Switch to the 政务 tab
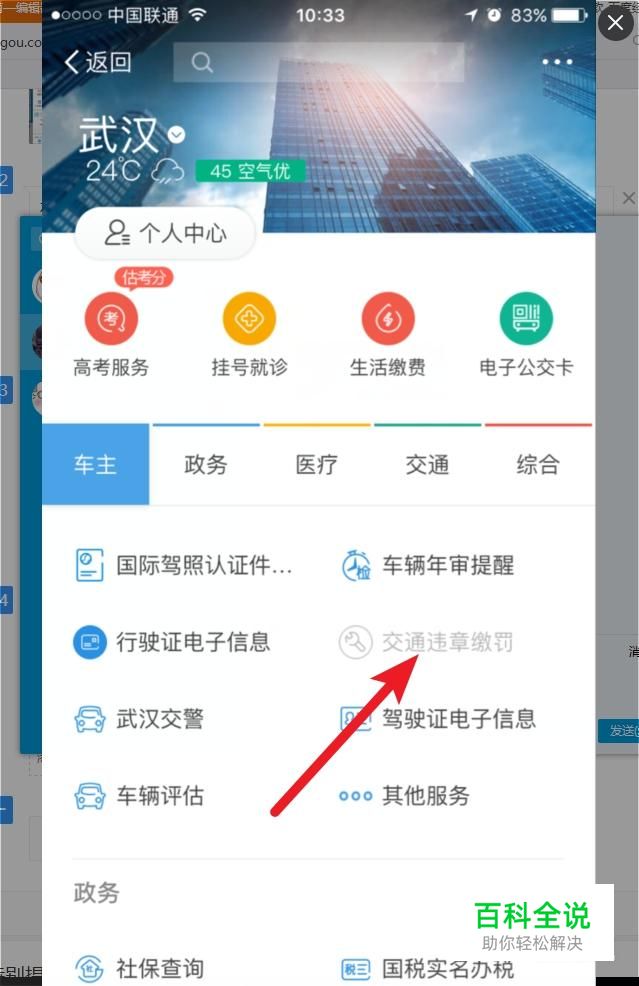The height and width of the screenshot is (986, 639). 206,465
